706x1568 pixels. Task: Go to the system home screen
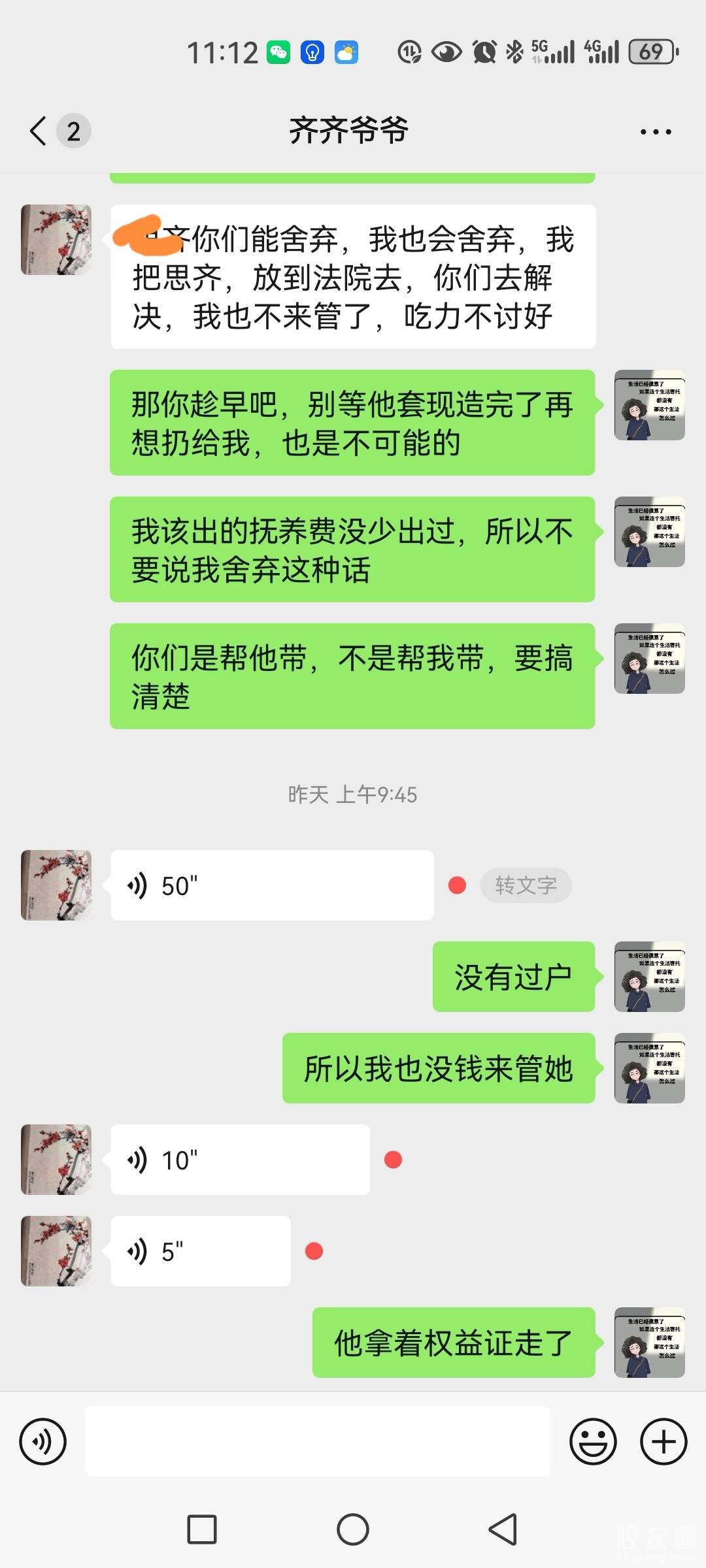353,1529
